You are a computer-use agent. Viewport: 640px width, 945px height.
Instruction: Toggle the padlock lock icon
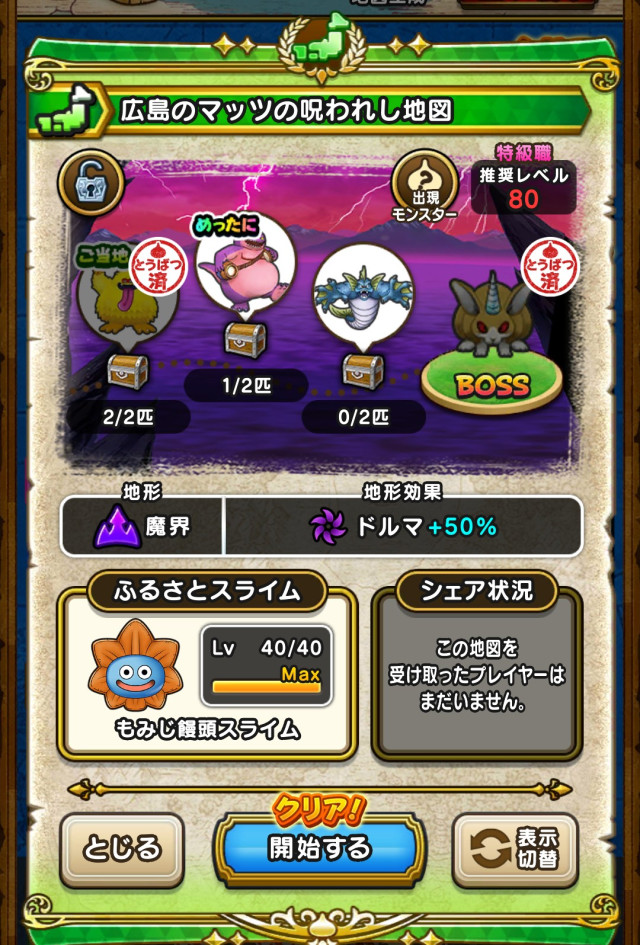[90, 182]
